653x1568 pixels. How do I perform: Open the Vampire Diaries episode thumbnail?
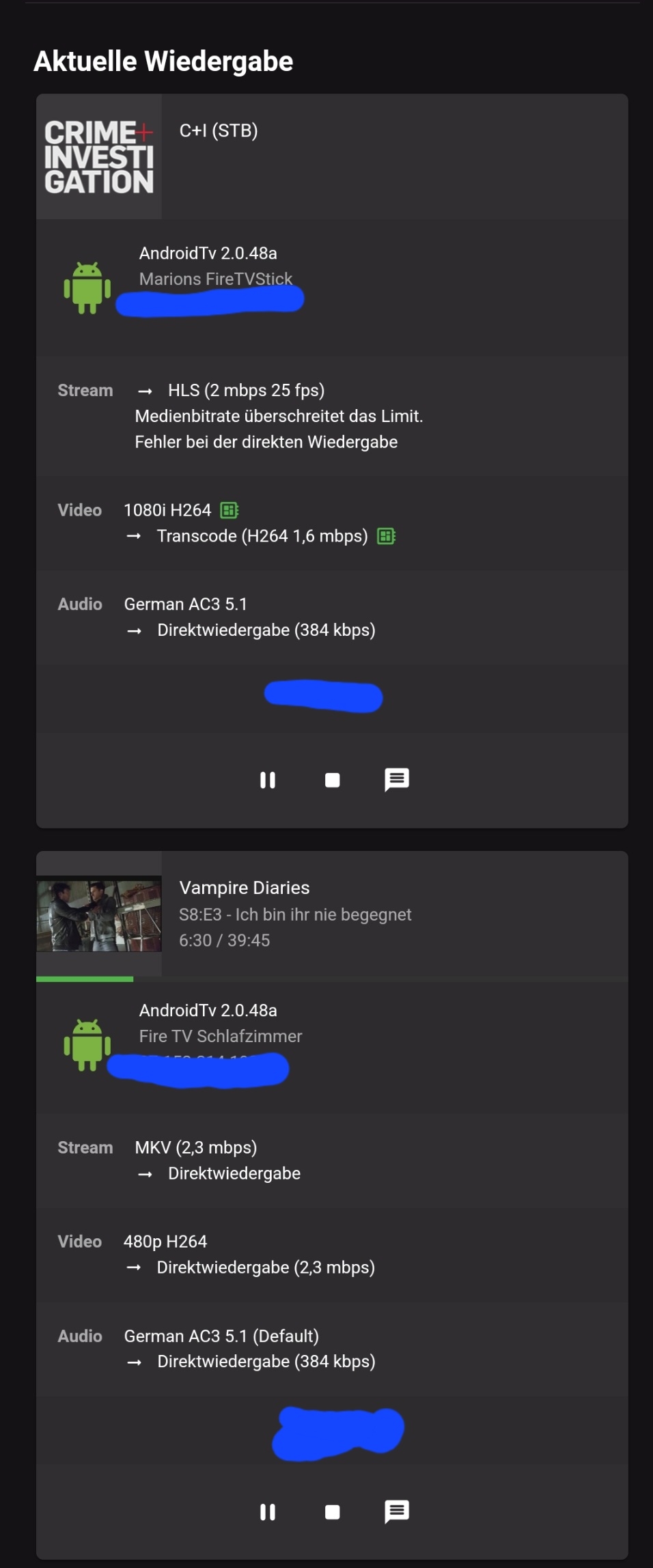[99, 915]
